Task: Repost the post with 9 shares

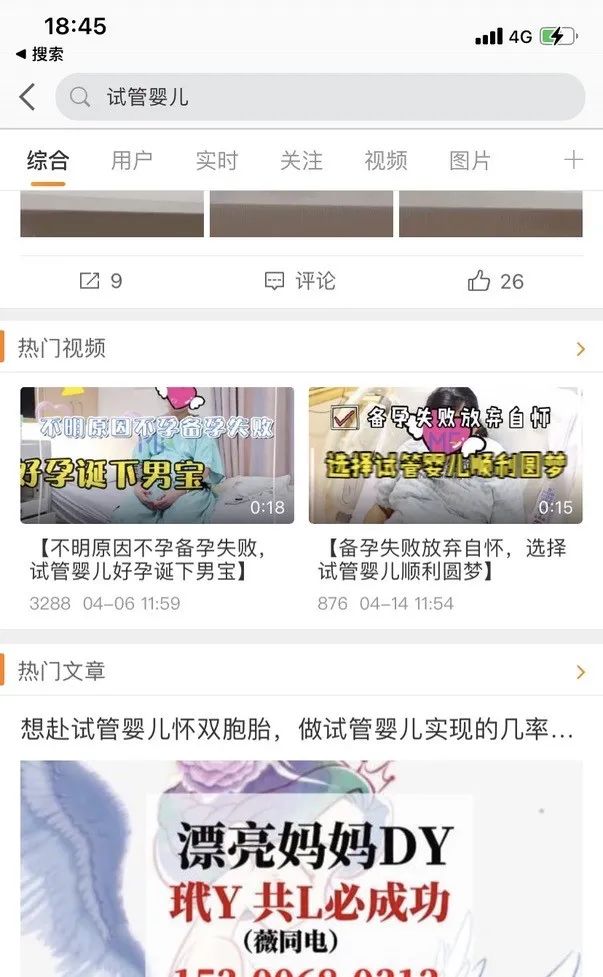Action: [101, 281]
